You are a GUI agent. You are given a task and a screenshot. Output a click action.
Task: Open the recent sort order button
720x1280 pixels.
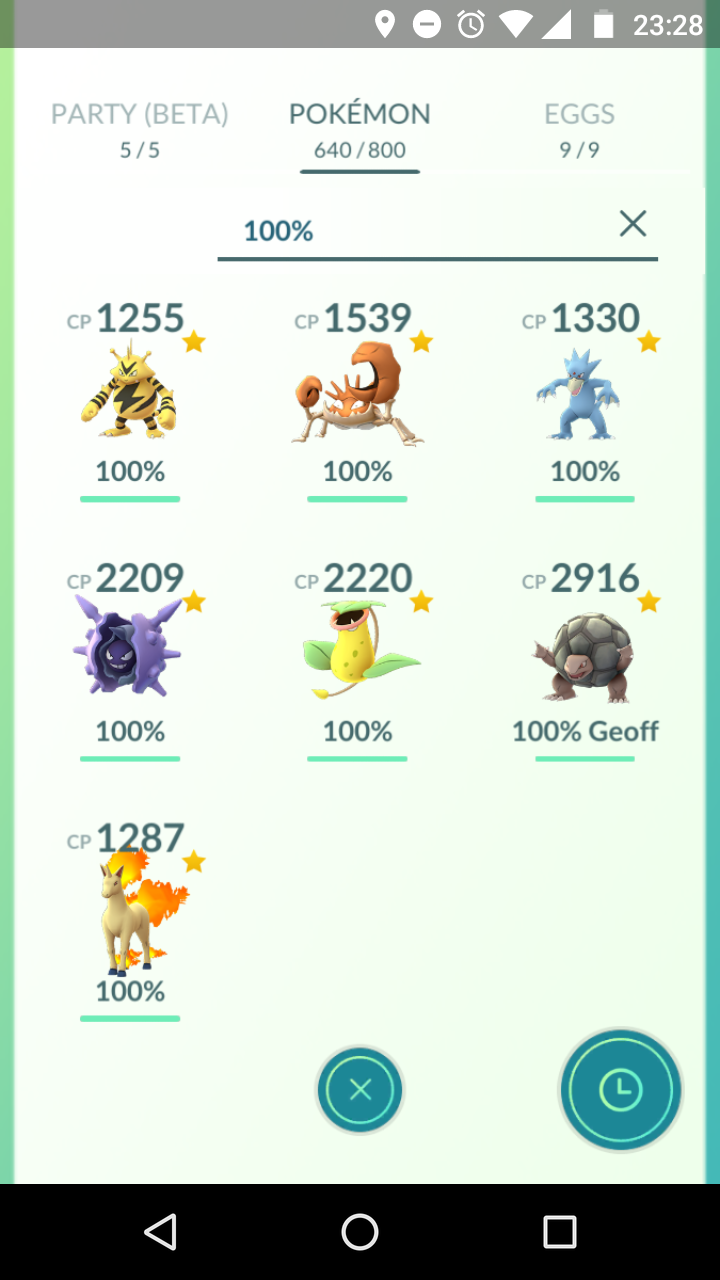(620, 1090)
